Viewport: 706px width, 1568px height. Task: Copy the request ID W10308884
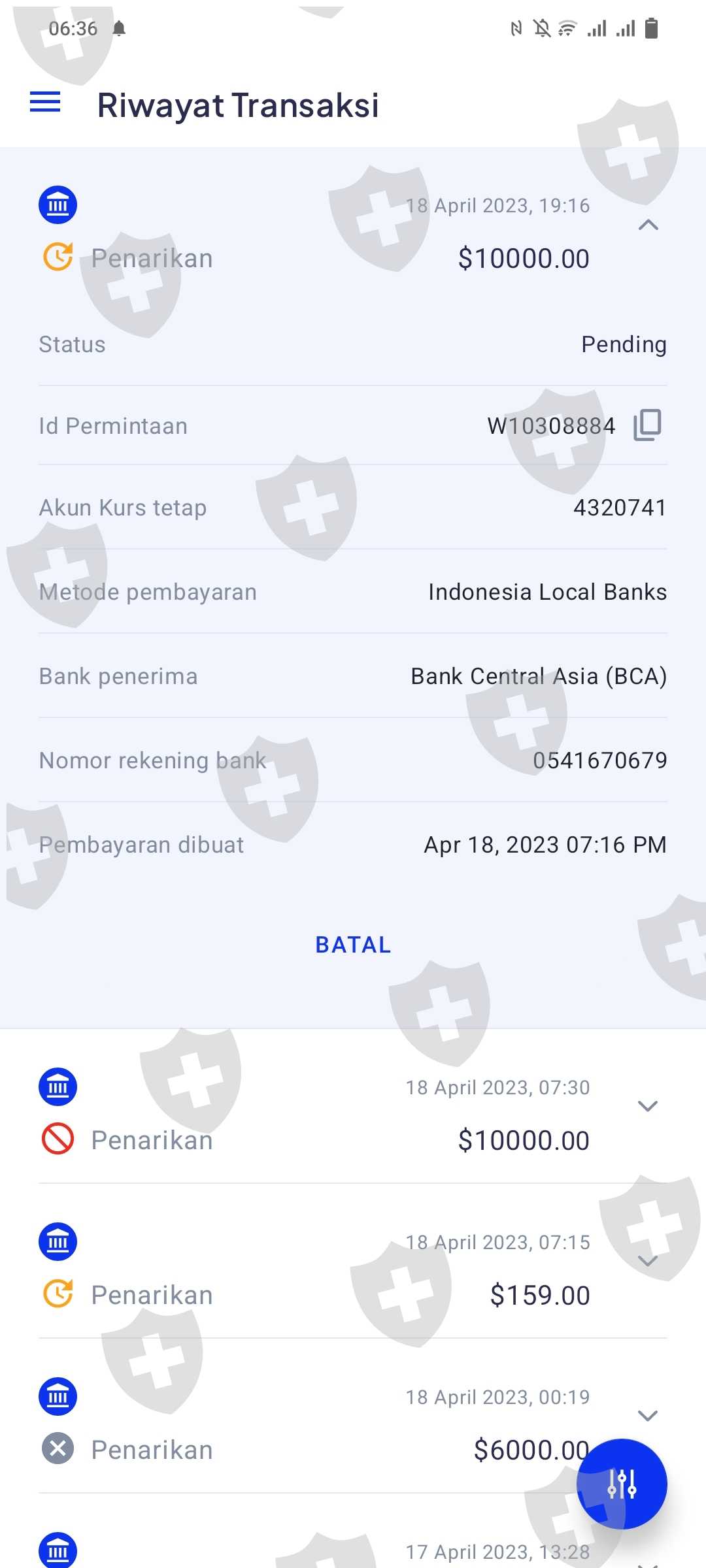coord(647,425)
